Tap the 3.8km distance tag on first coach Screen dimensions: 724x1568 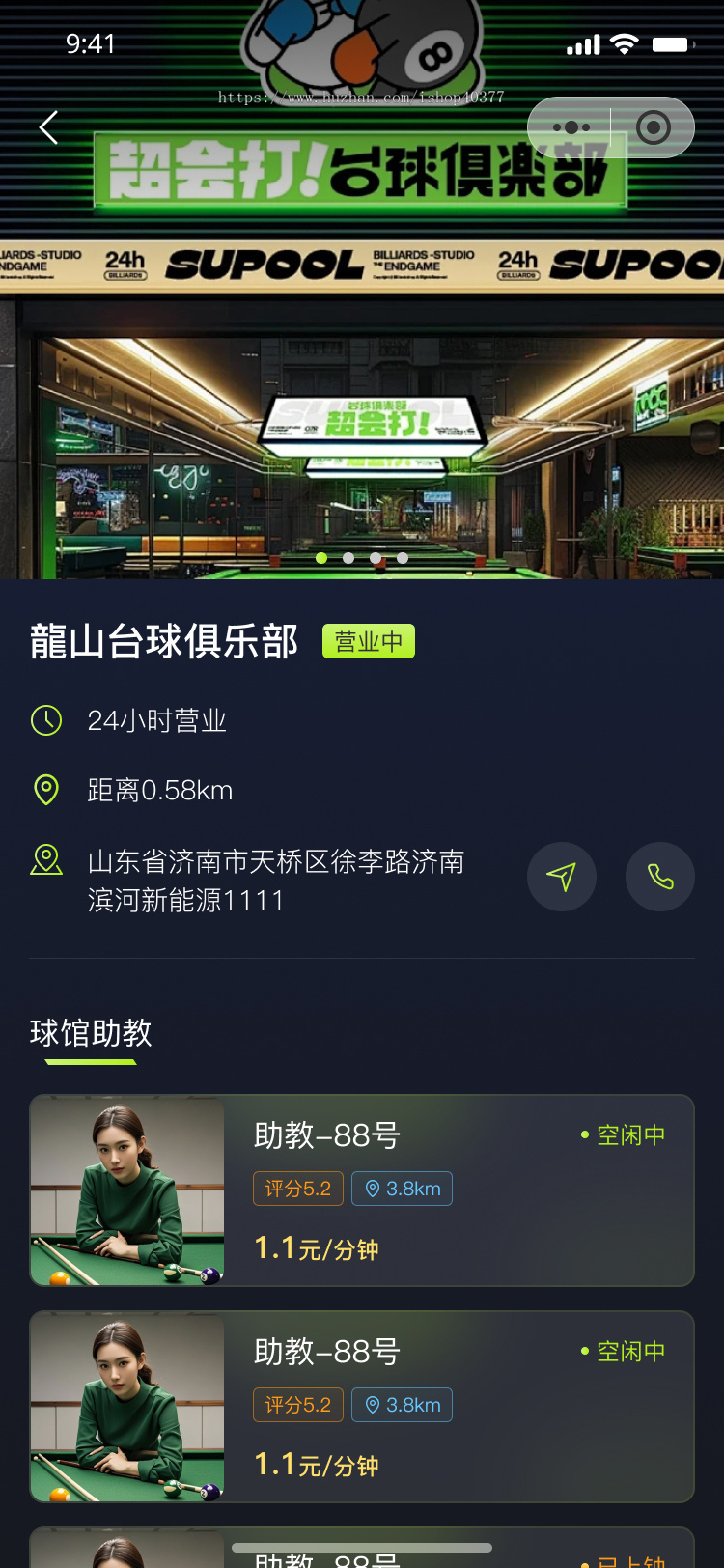coord(402,1189)
